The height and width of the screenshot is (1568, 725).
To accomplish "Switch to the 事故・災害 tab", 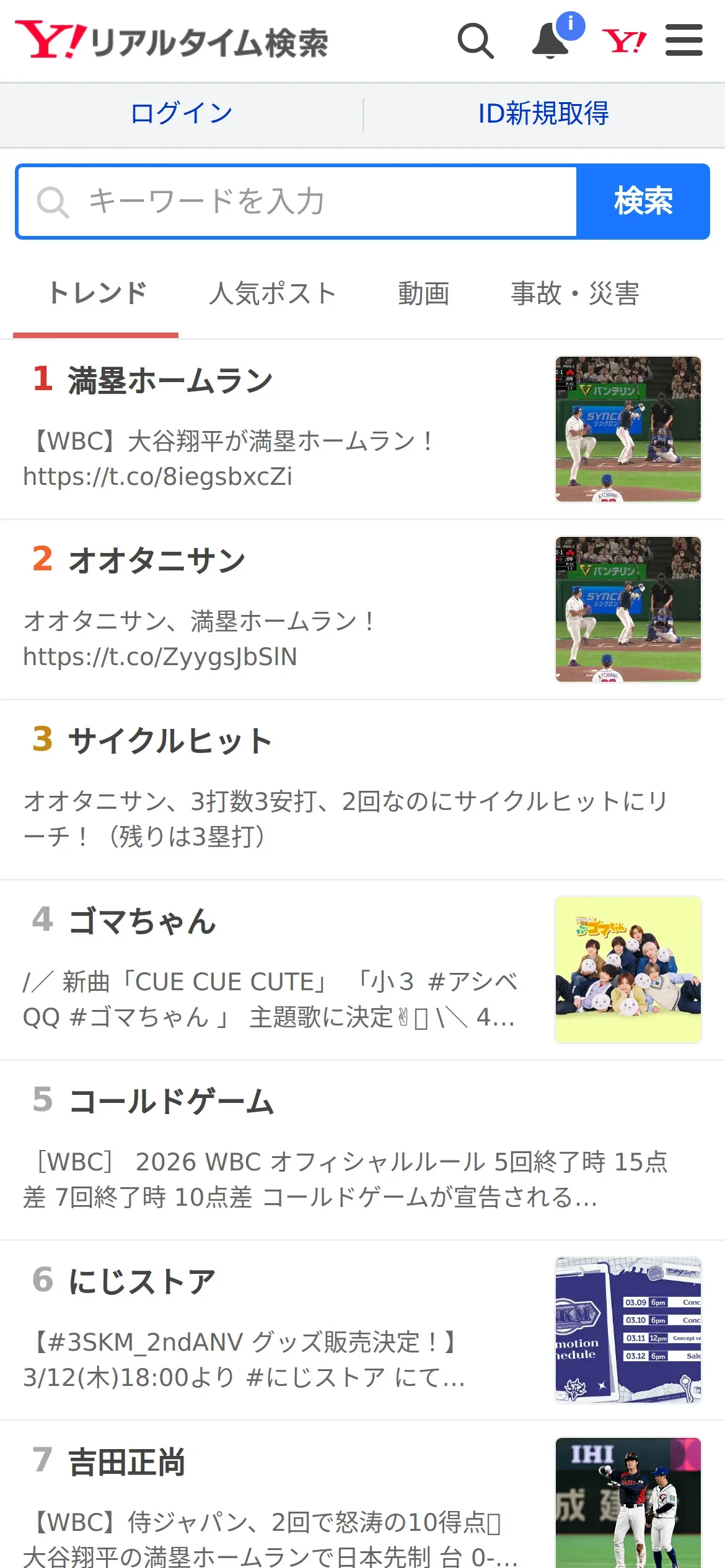I will coord(574,294).
